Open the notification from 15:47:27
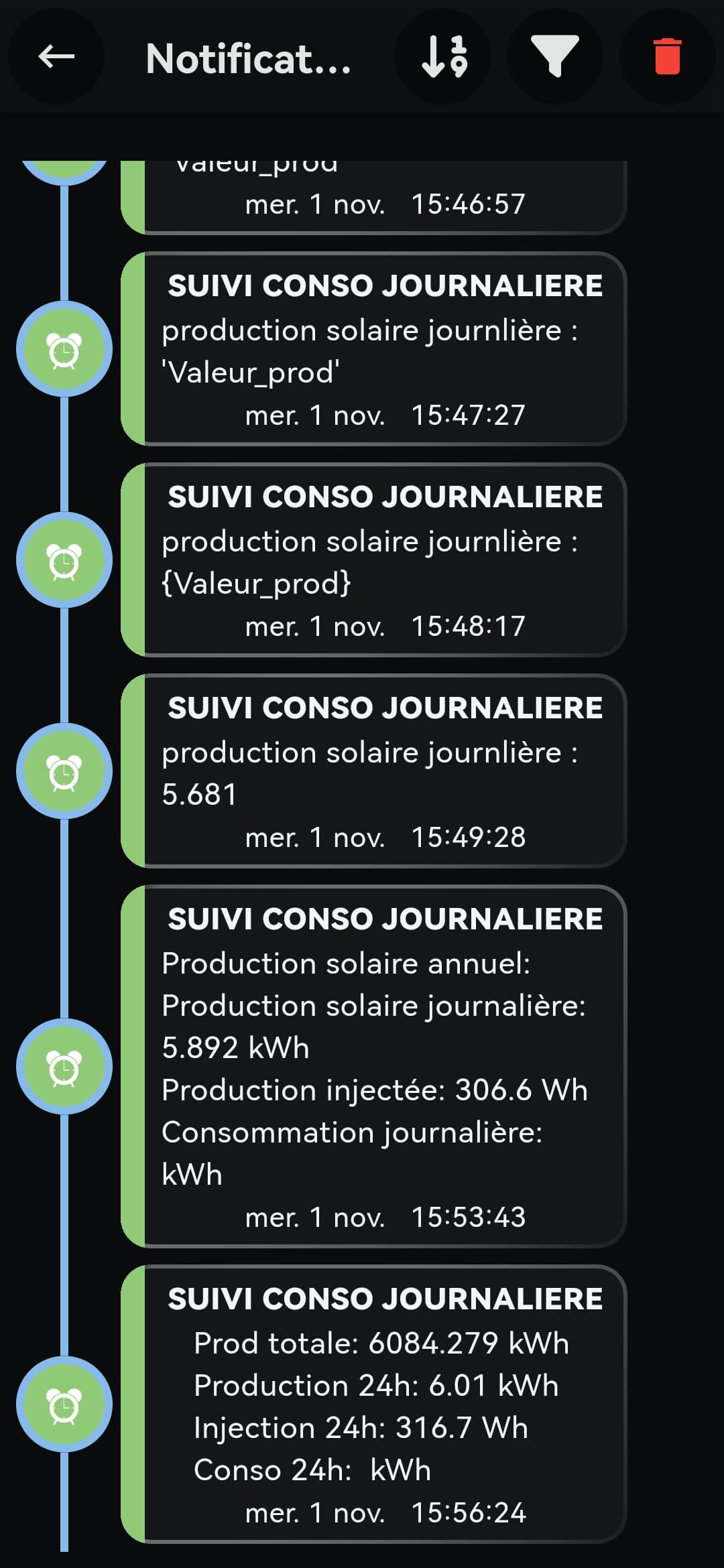Image resolution: width=724 pixels, height=1568 pixels. [373, 349]
